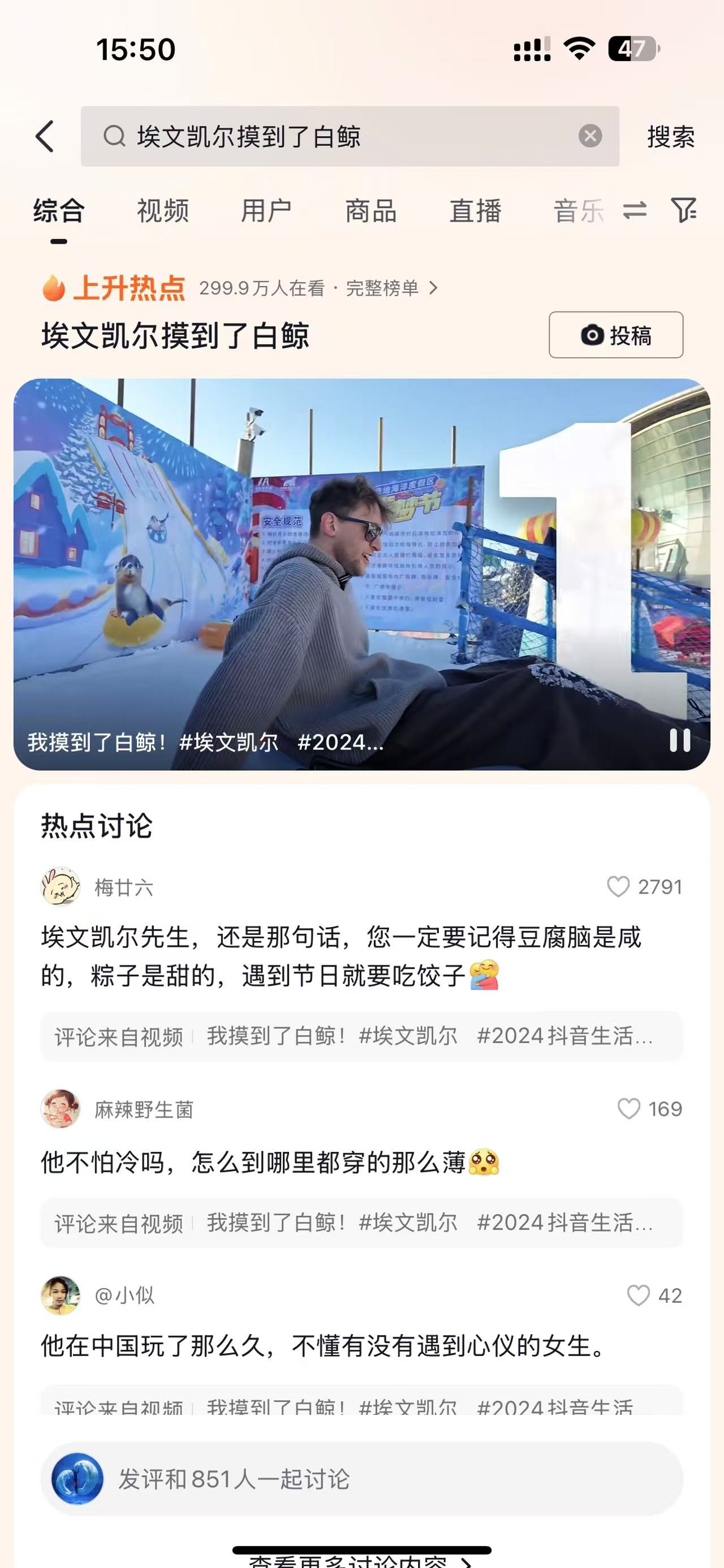Open the 发评和851人一起讨论 comment box

361,1479
